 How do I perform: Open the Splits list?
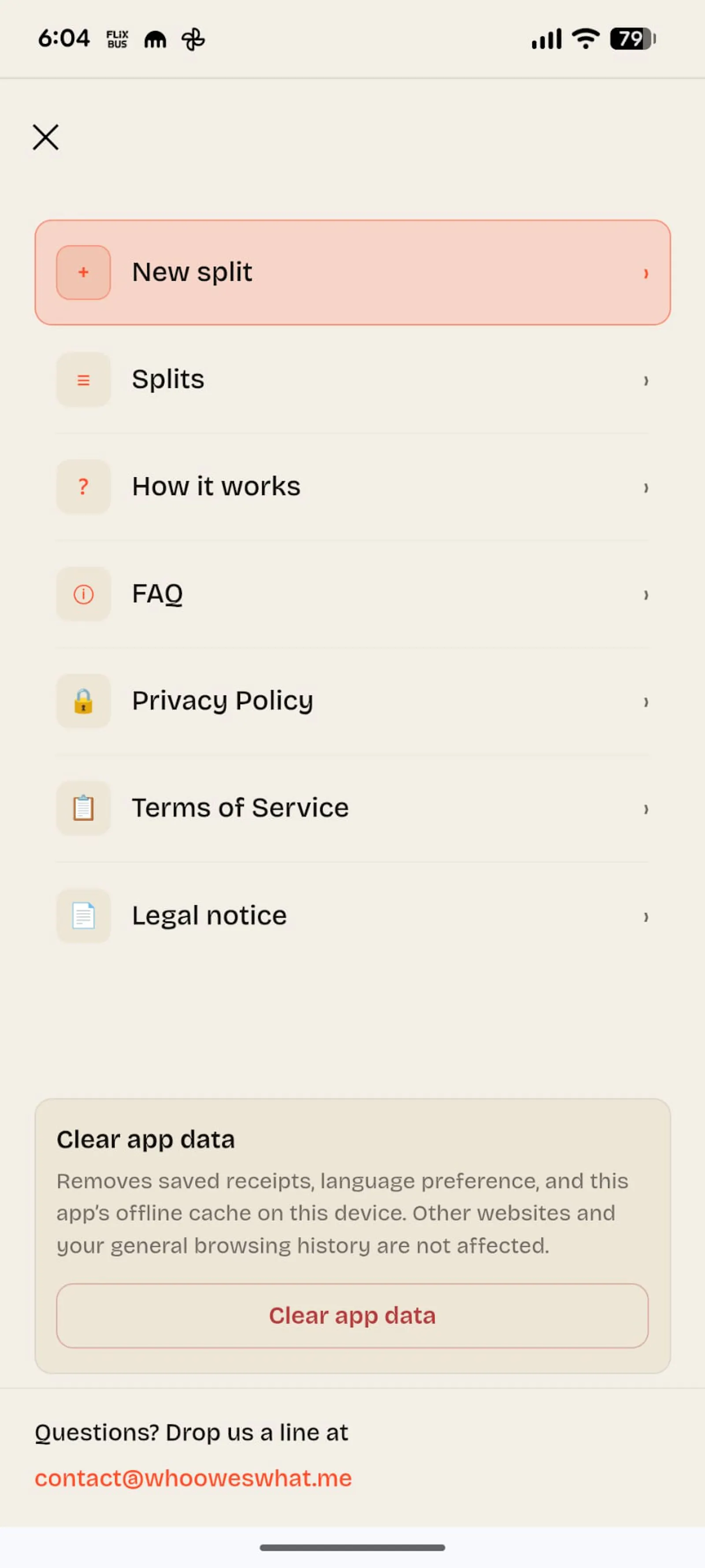[x=352, y=379]
